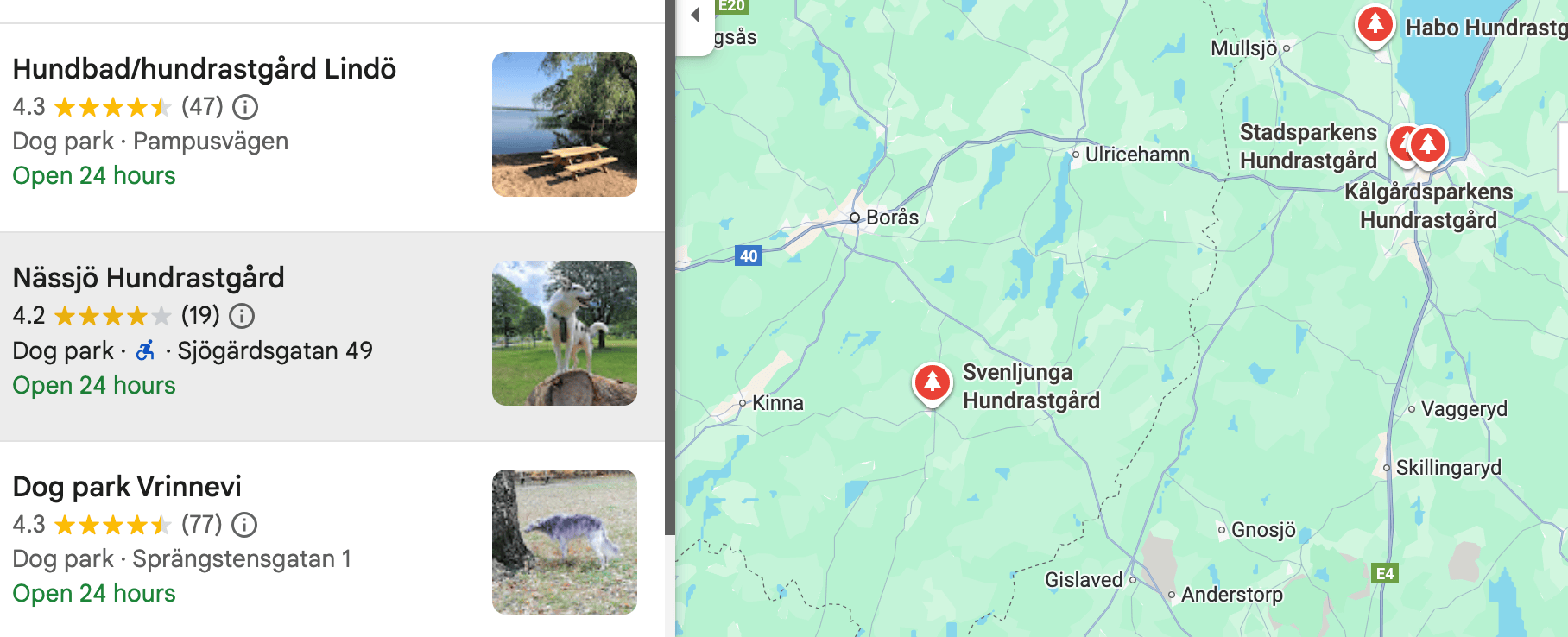Tap info icon next to Lindö rating

(246, 107)
